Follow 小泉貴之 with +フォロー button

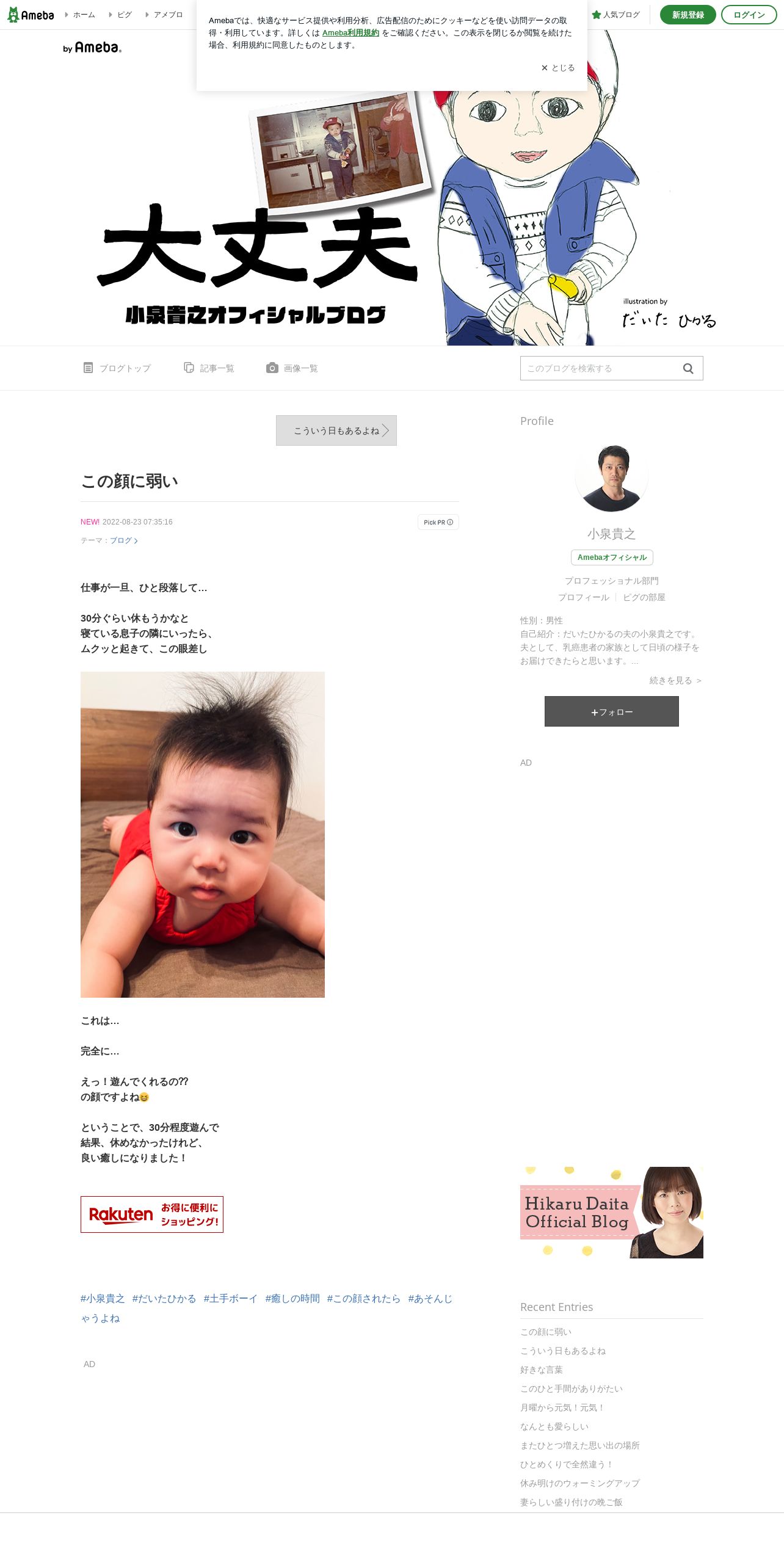[x=612, y=711]
